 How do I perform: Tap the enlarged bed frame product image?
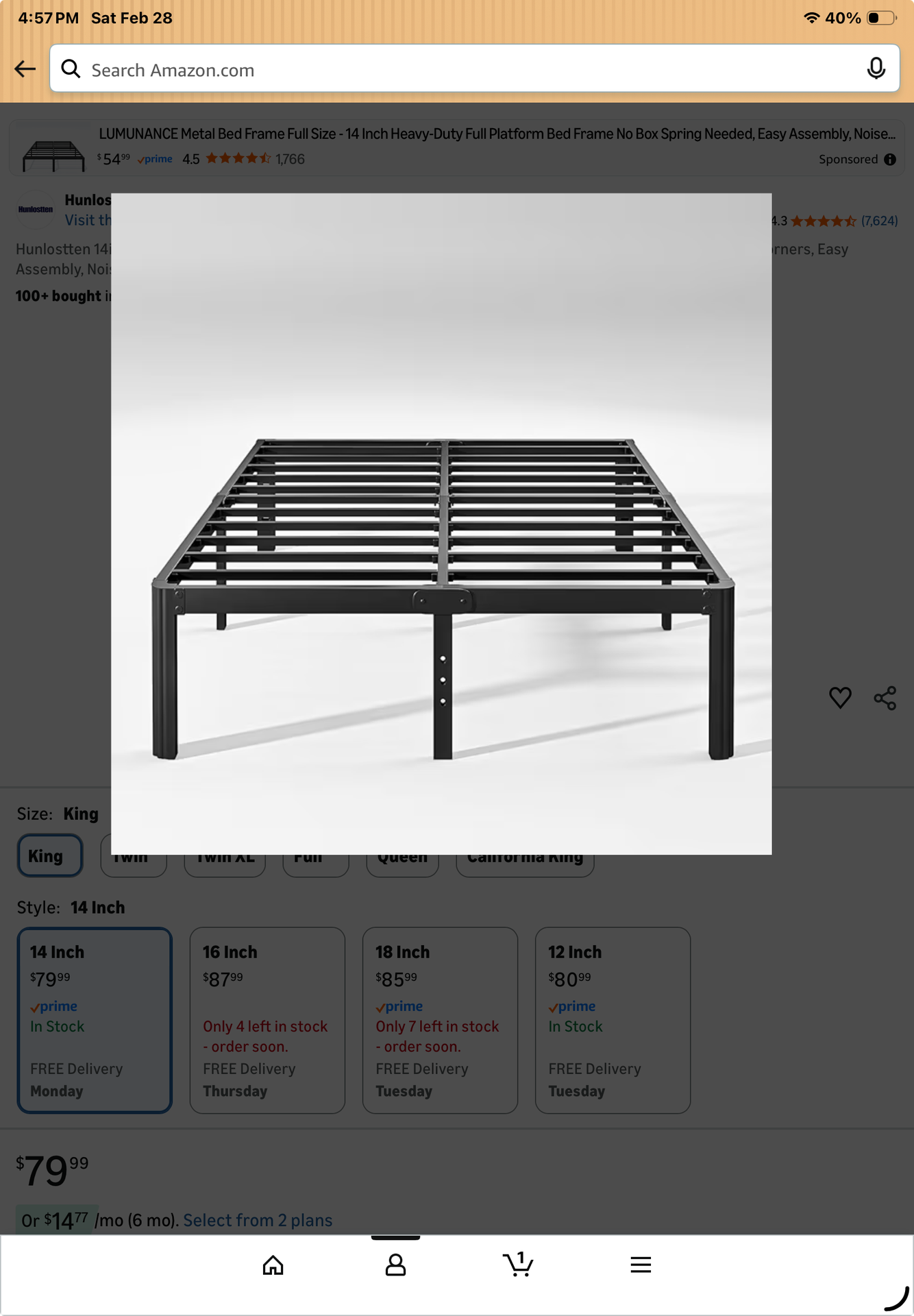tap(441, 524)
